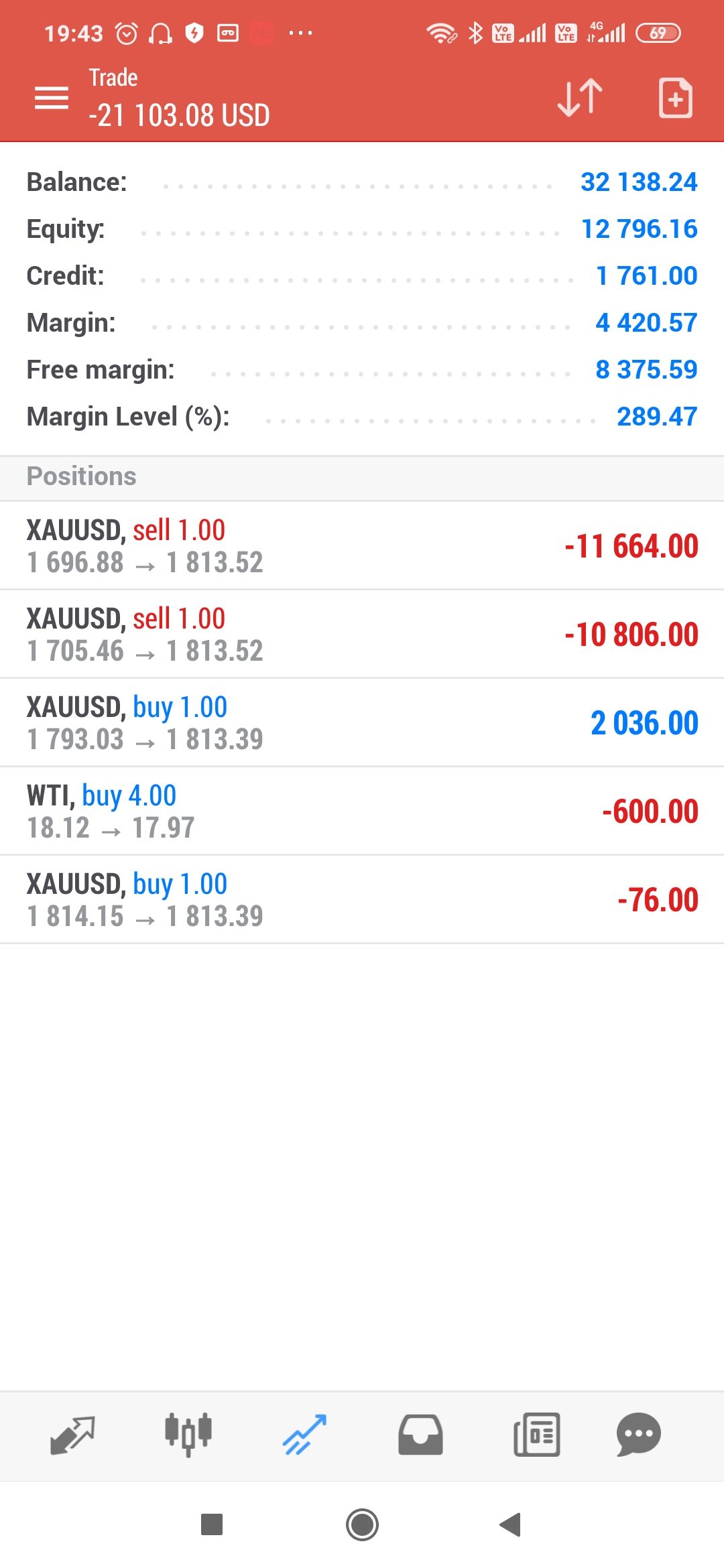The width and height of the screenshot is (724, 1568).
Task: Go to the system home screen
Action: tap(362, 1525)
